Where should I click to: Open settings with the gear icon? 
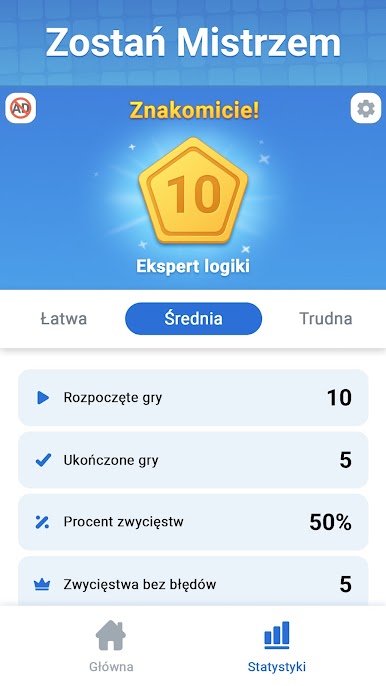pos(365,108)
